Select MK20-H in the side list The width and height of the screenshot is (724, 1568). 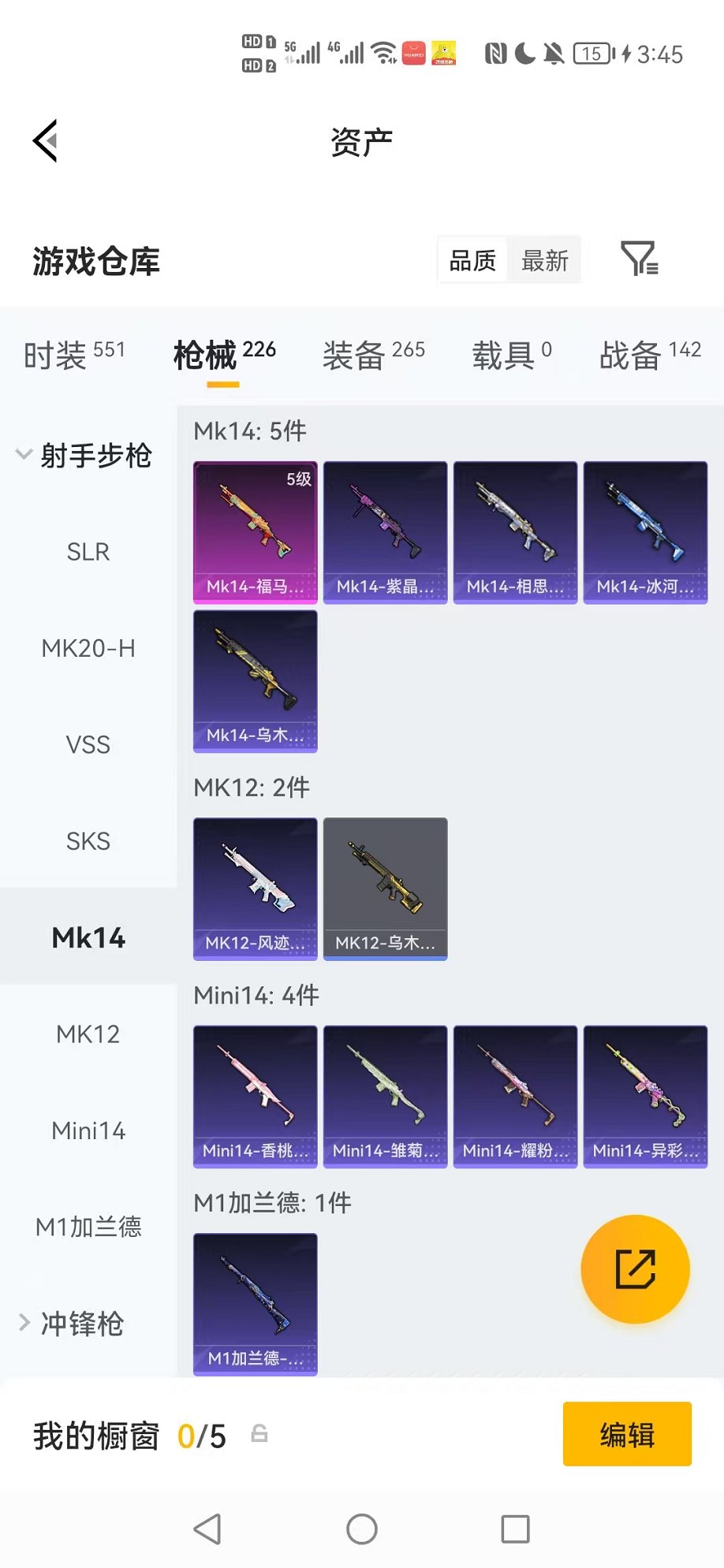(x=88, y=648)
